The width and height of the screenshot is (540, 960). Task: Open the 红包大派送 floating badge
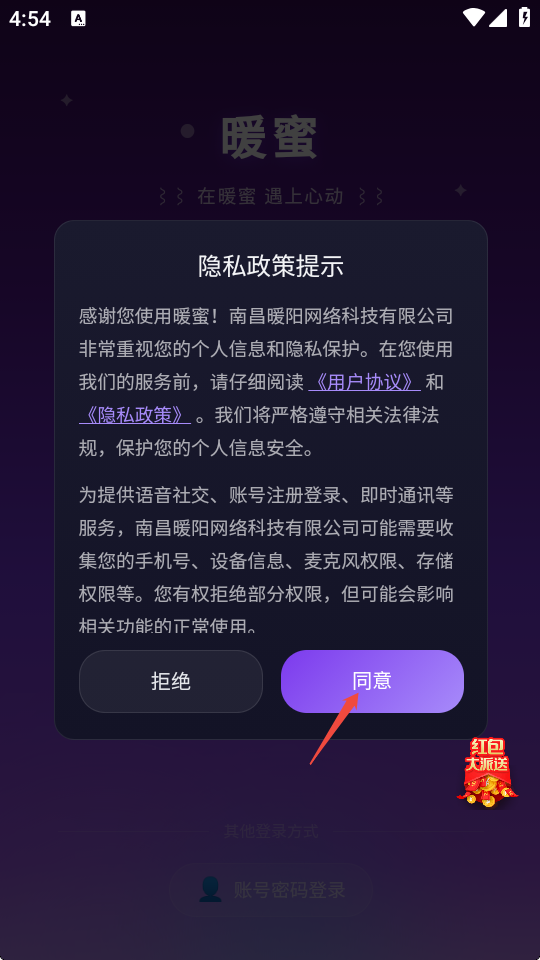[487, 773]
